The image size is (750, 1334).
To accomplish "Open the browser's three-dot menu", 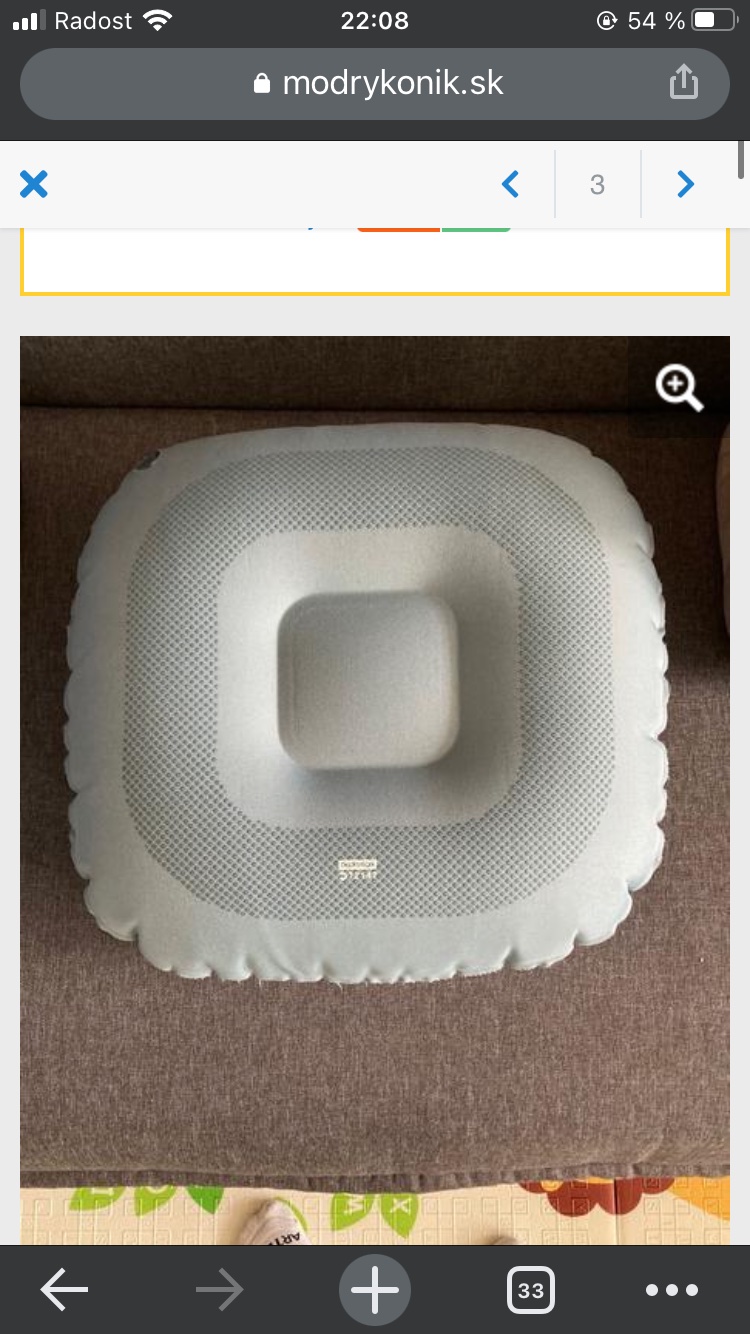I will click(x=671, y=1290).
